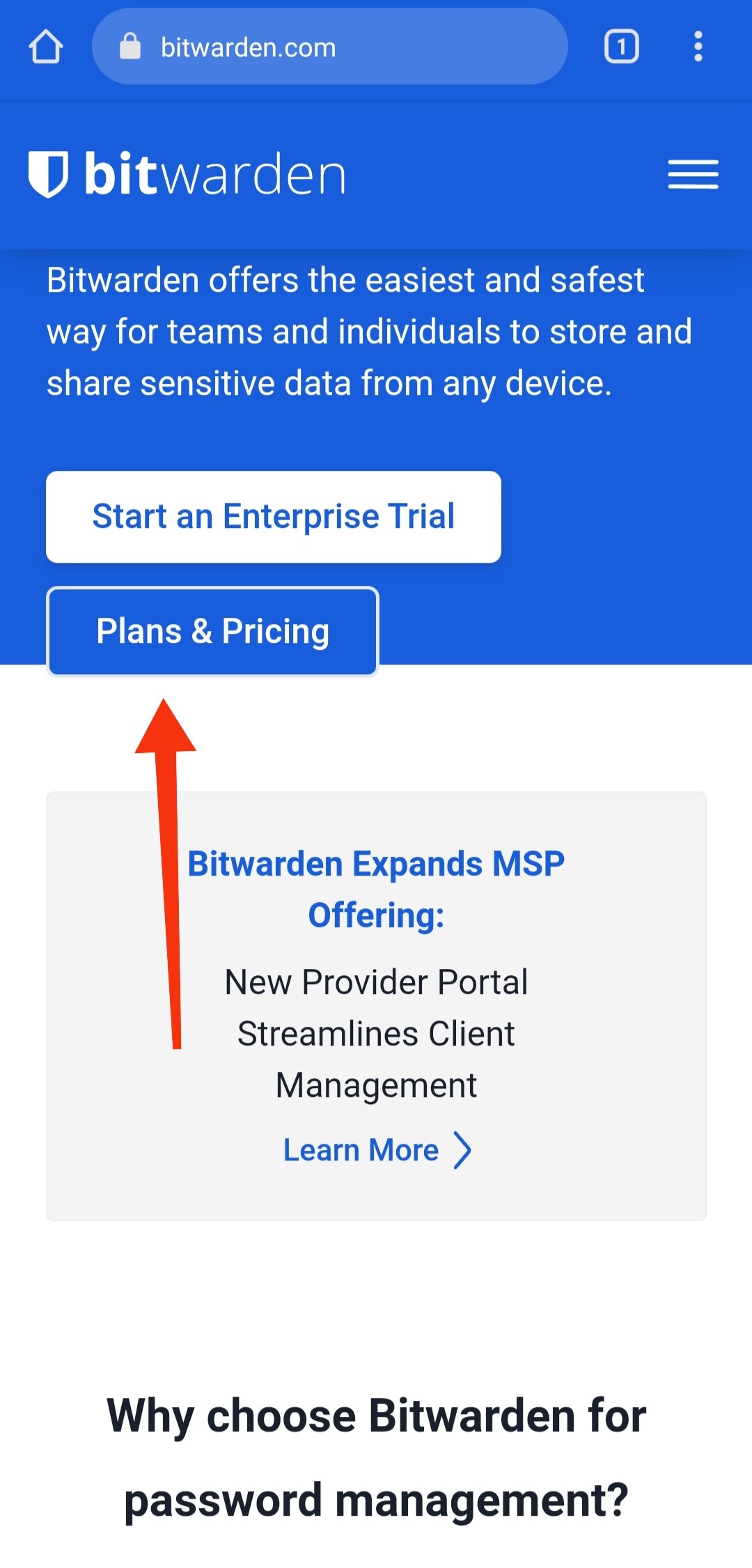752x1568 pixels.
Task: Tap the browser home icon
Action: coord(46,47)
